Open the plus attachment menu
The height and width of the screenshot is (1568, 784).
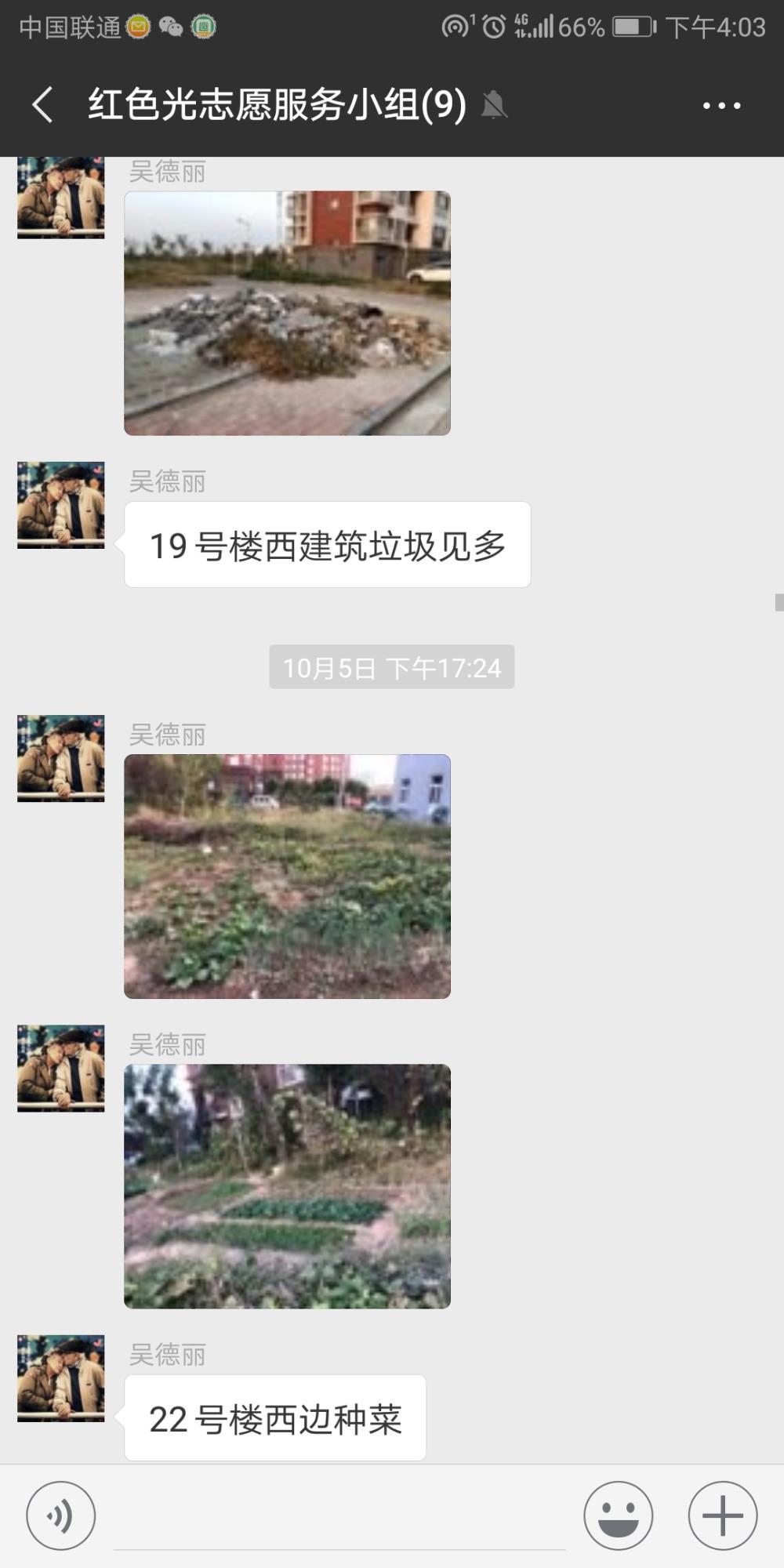[722, 1515]
